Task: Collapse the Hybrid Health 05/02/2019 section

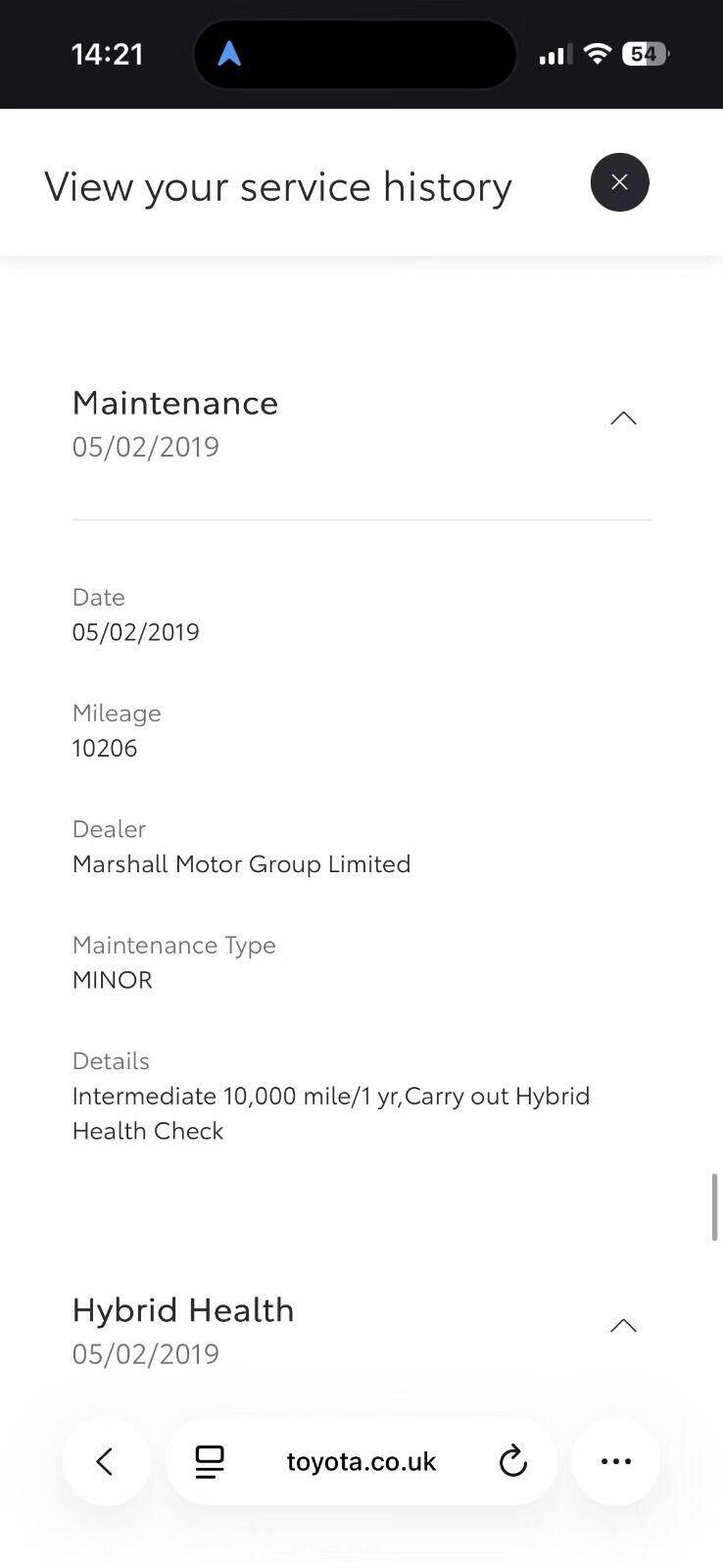Action: (x=623, y=1326)
